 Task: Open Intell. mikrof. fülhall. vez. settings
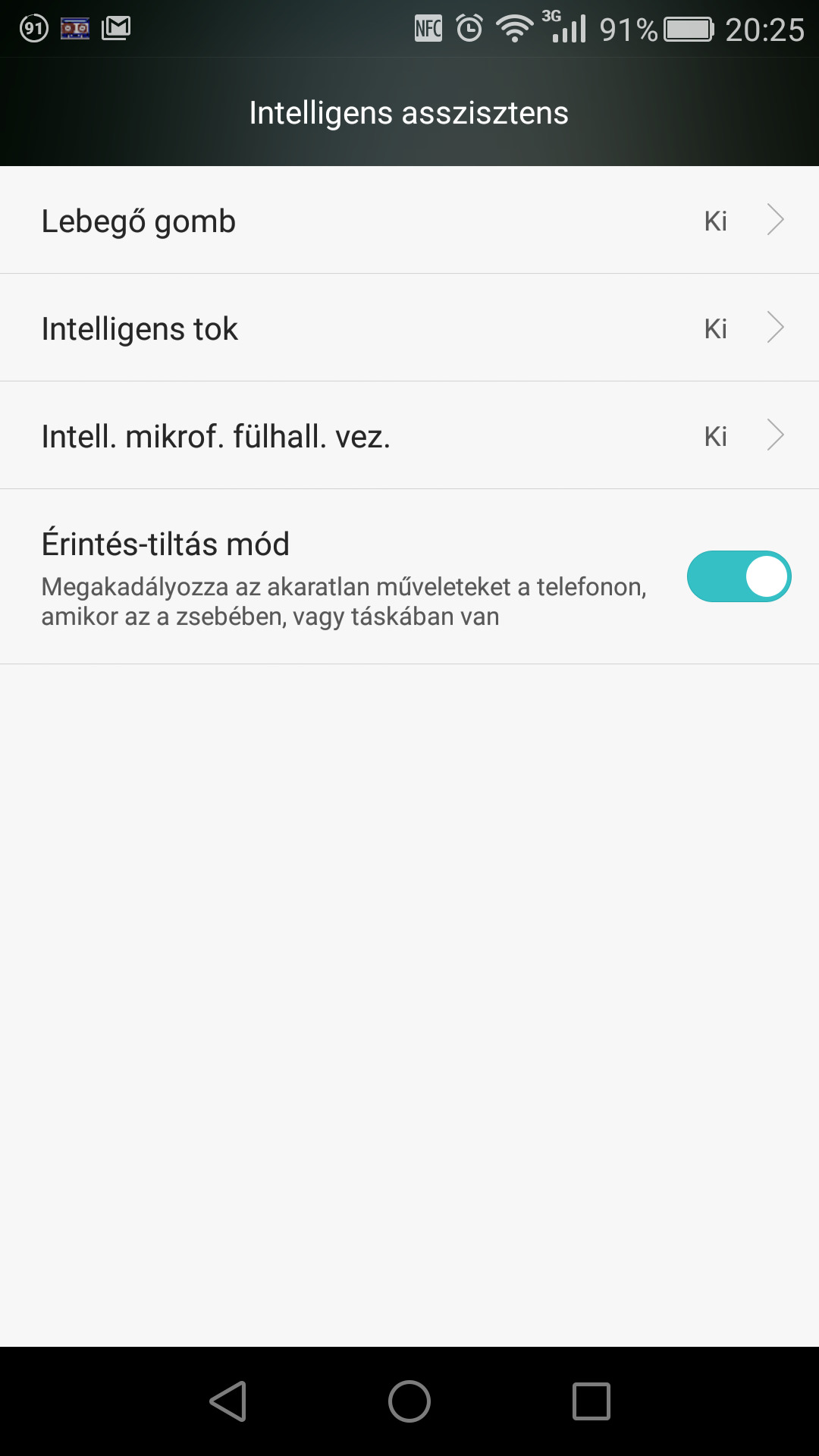tap(409, 435)
